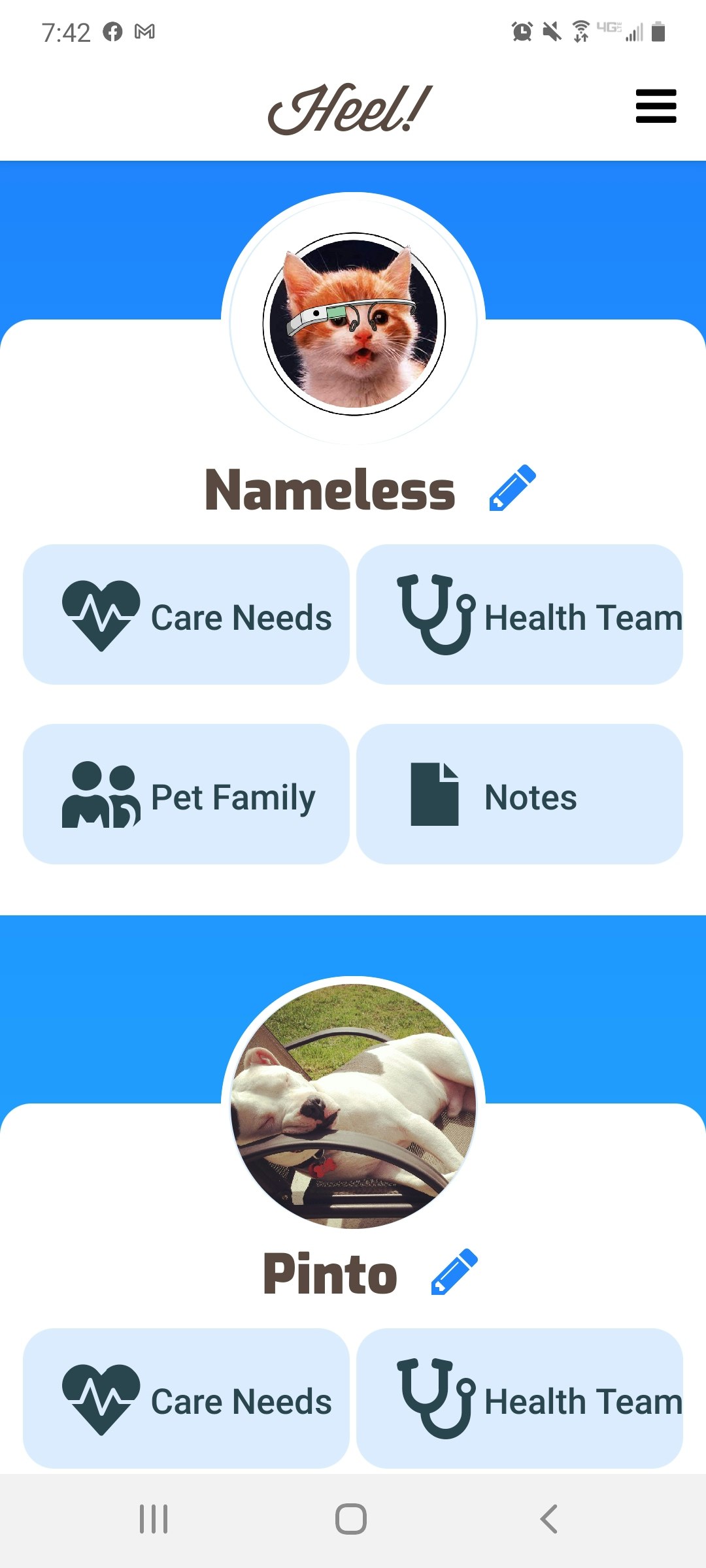Open Care Needs for Nameless

[186, 614]
